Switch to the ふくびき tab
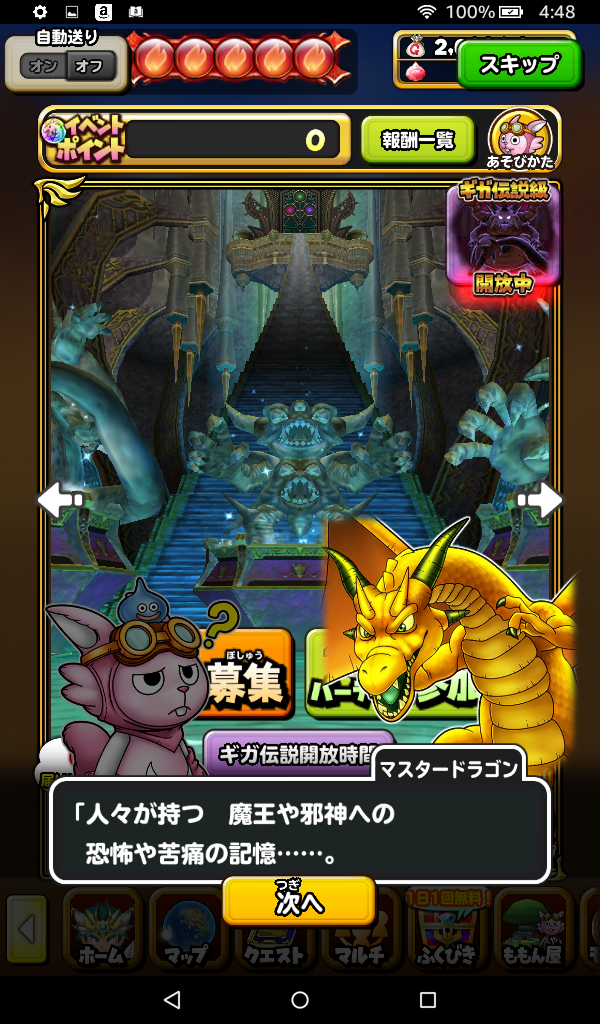Viewport: 600px width, 1024px height. click(447, 930)
